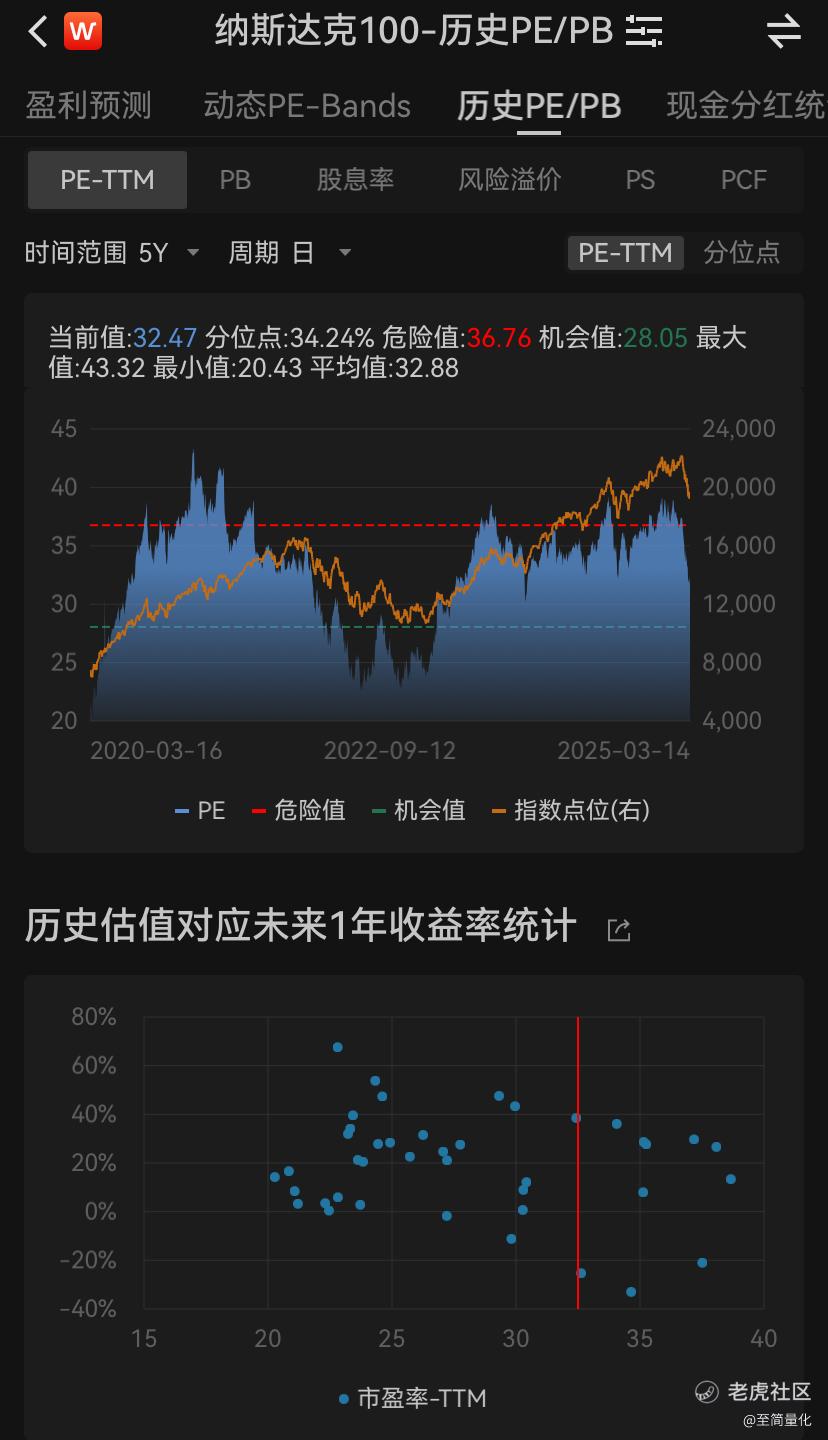Screen dimensions: 828x1440
Task: Toggle the 指数点位(右) legend series
Action: click(570, 810)
